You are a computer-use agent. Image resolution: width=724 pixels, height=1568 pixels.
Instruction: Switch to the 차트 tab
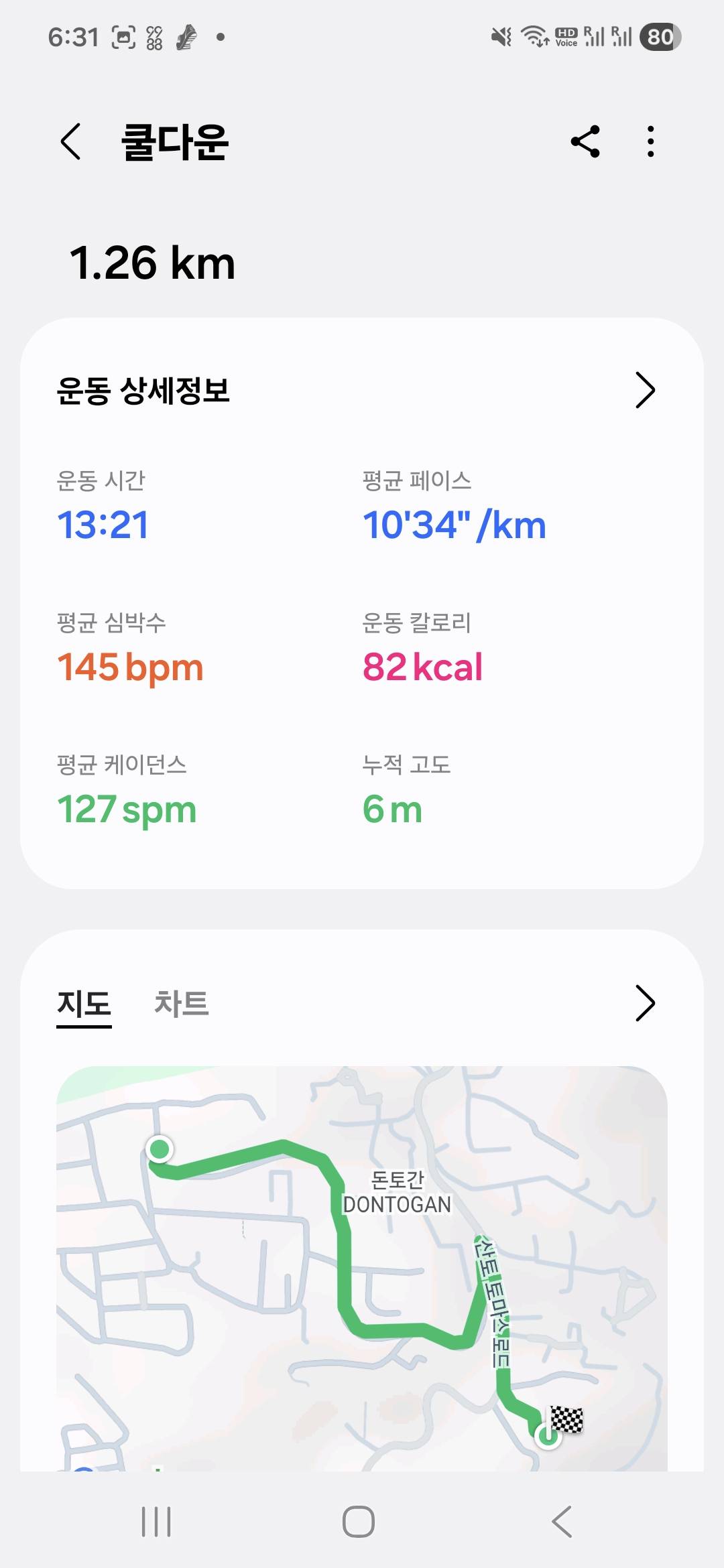pyautogui.click(x=182, y=1004)
